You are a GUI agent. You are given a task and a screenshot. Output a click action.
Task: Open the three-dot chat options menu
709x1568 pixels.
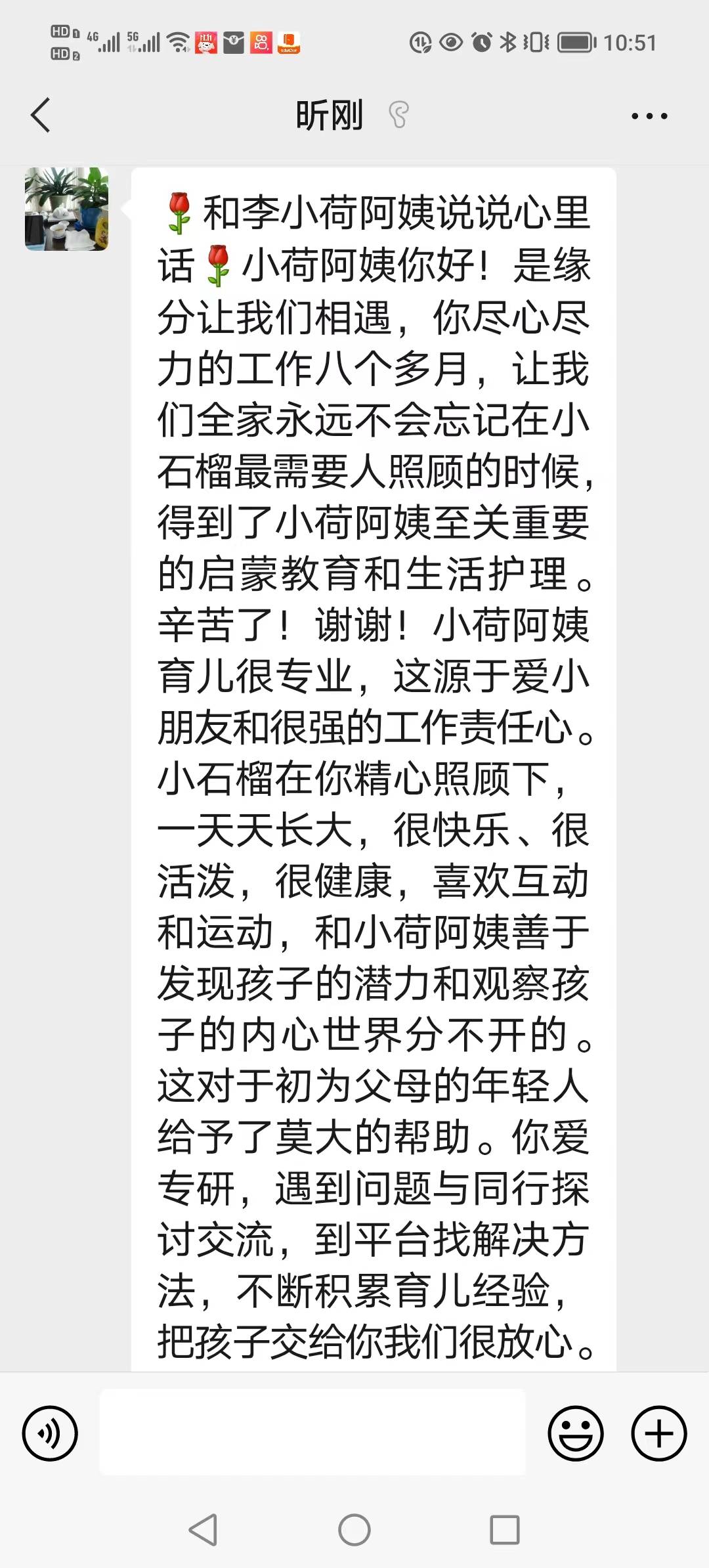pyautogui.click(x=649, y=116)
